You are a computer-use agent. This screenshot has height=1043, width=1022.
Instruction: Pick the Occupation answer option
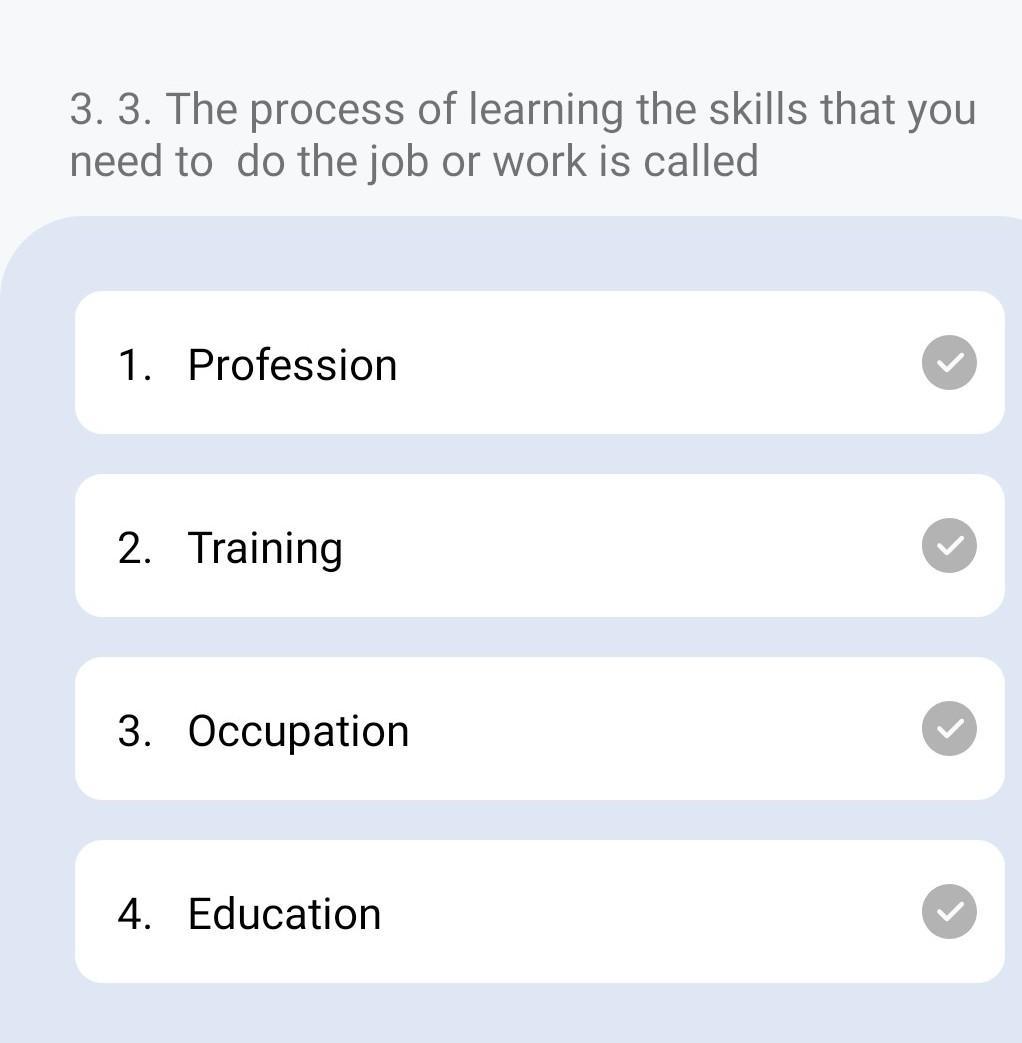[539, 729]
